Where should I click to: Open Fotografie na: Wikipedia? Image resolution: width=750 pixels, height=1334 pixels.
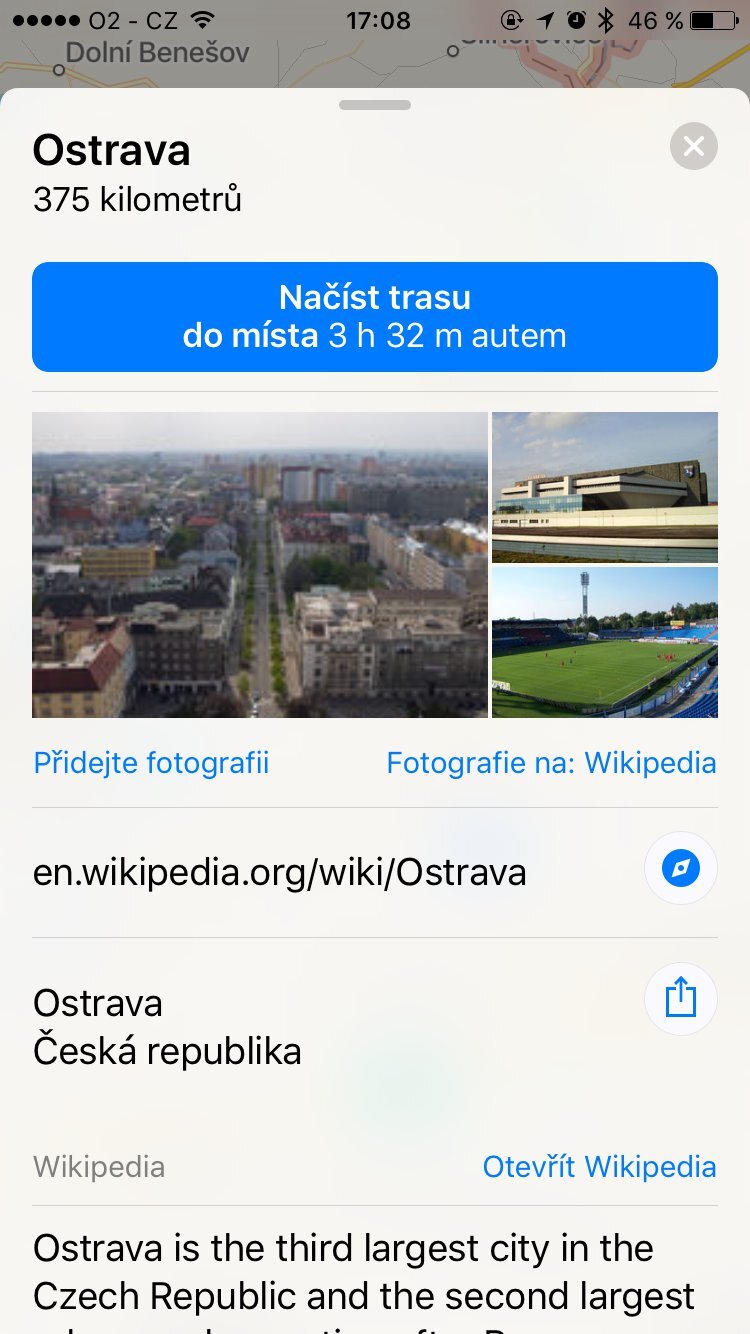pyautogui.click(x=551, y=762)
